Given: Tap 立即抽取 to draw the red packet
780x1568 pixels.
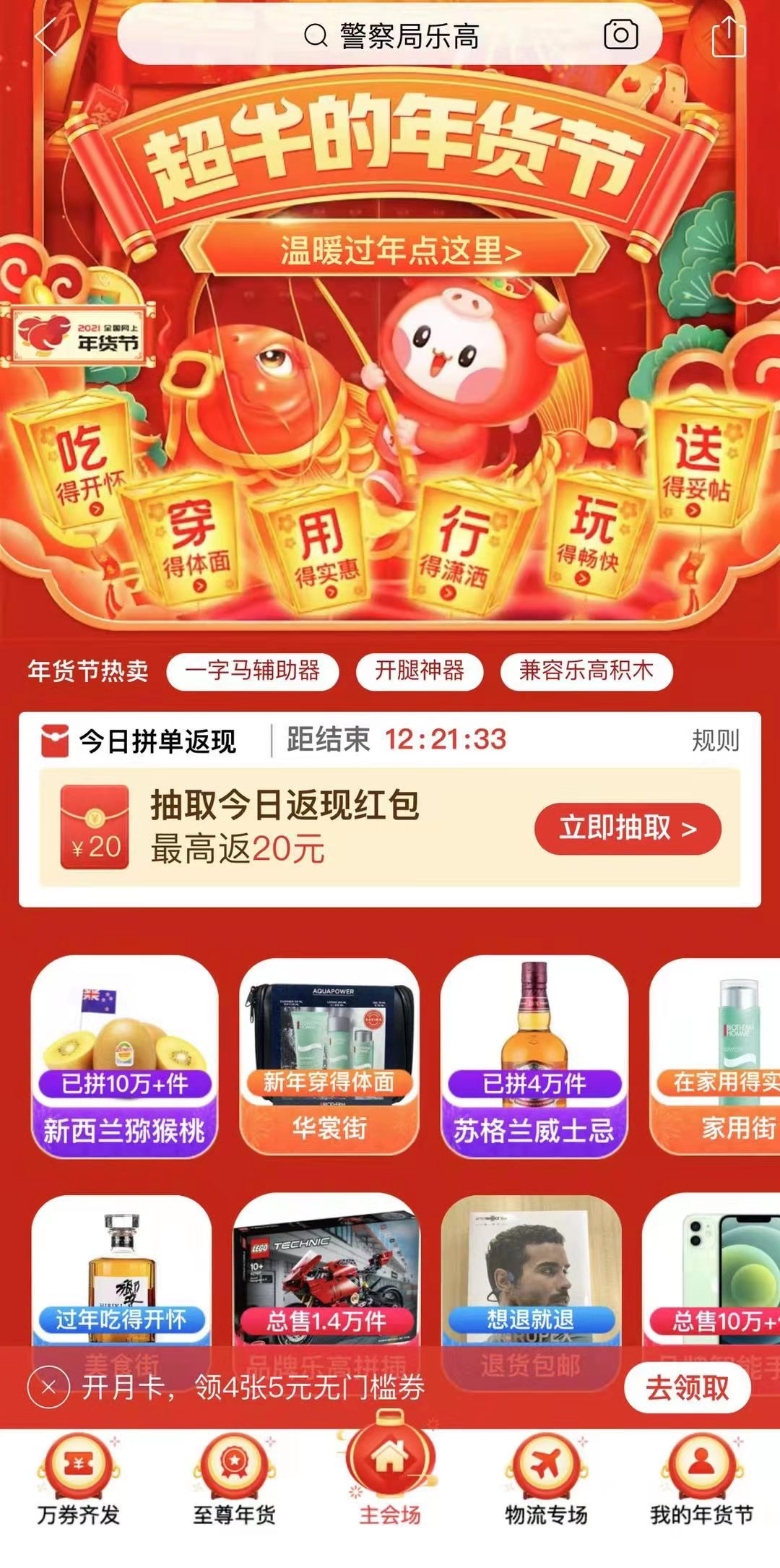Looking at the screenshot, I should pos(627,827).
